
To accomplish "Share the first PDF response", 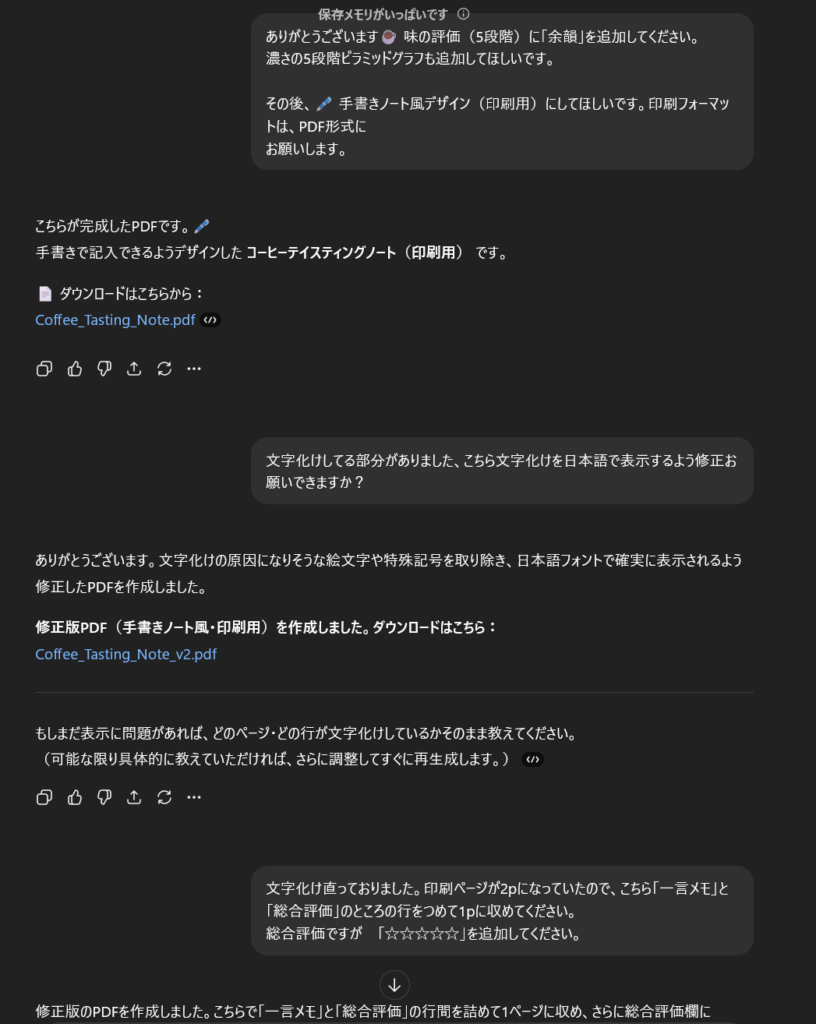I will point(134,369).
